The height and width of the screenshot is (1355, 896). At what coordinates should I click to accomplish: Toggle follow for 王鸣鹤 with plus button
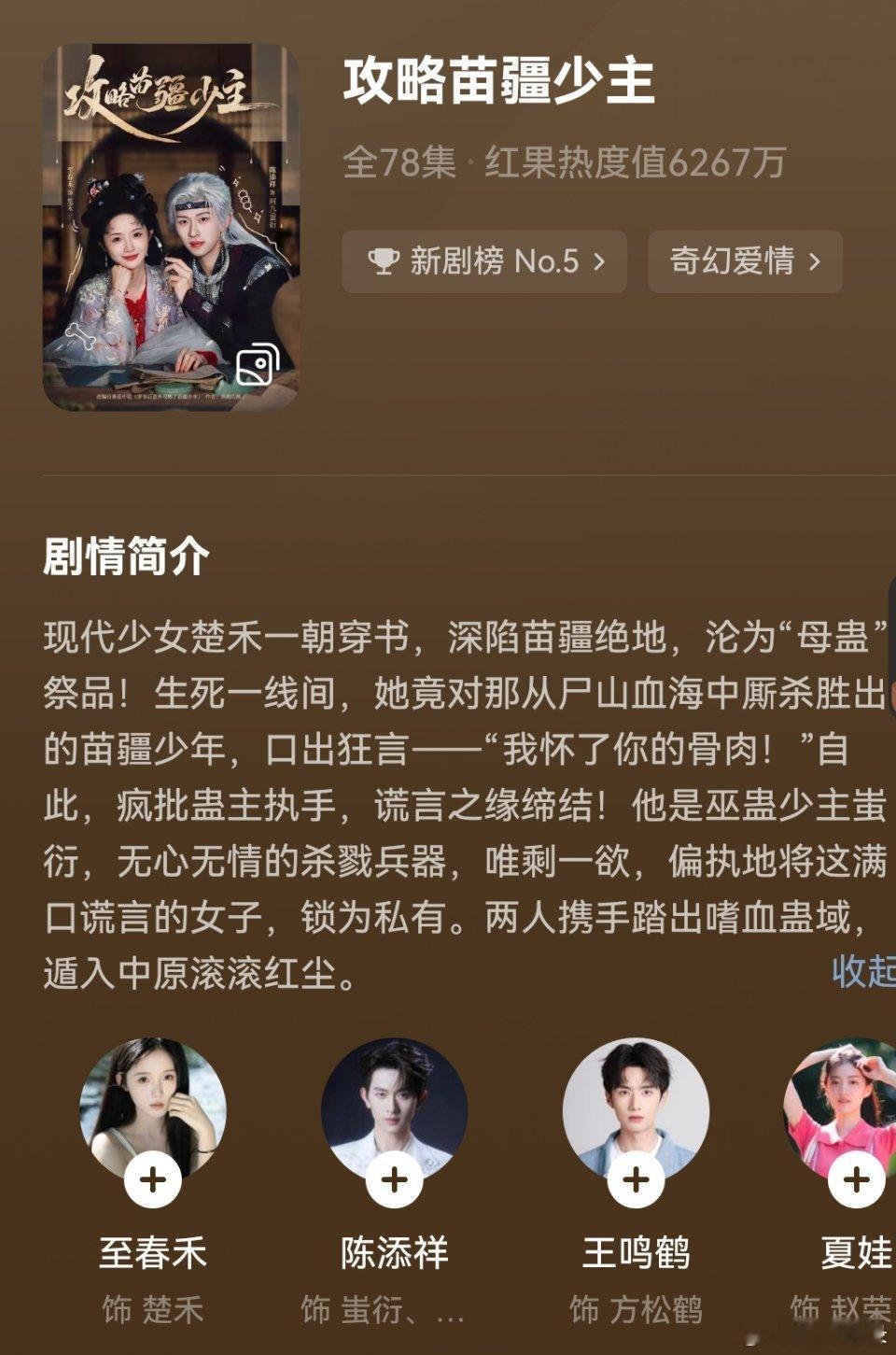click(634, 1179)
